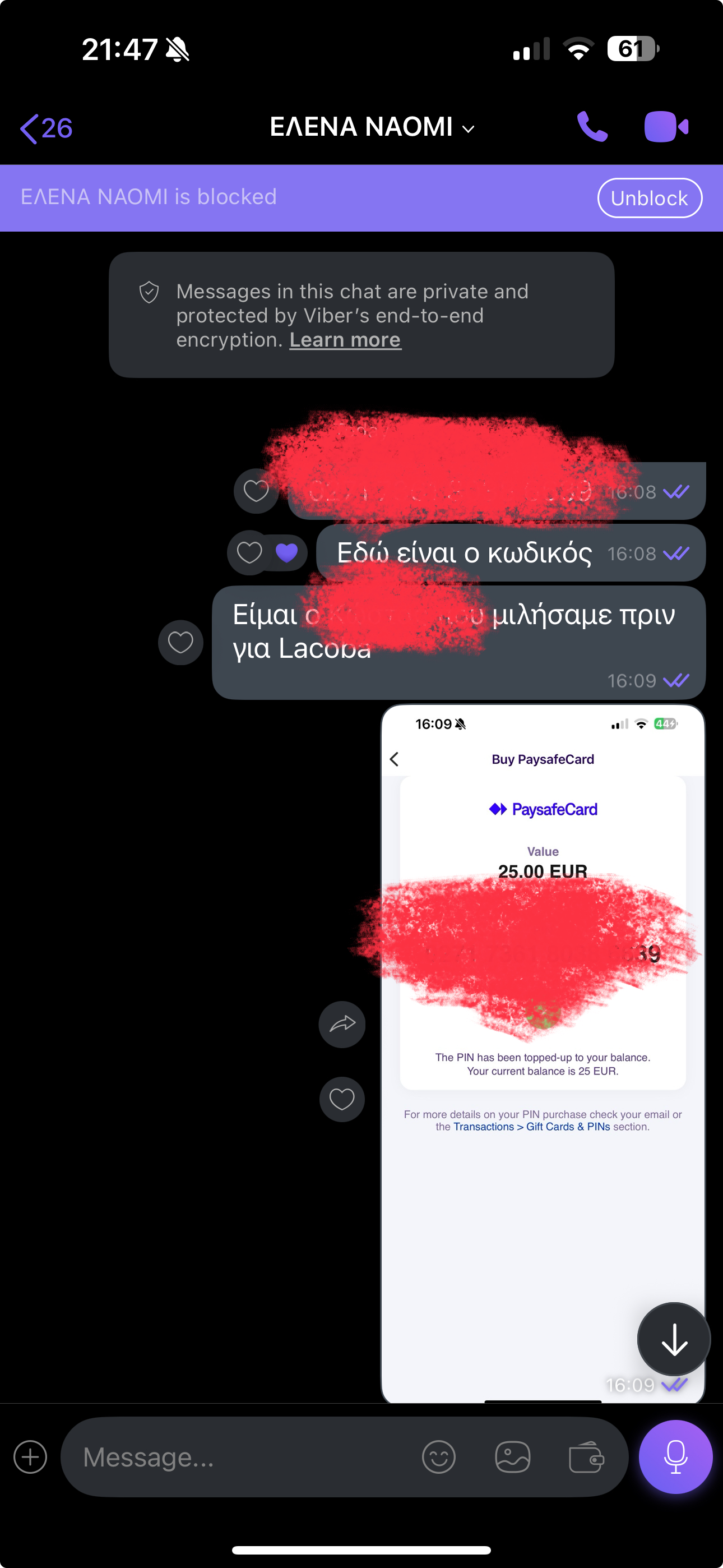Screen dimensions: 723x1568
Task: Start a voice call
Action: (x=591, y=127)
